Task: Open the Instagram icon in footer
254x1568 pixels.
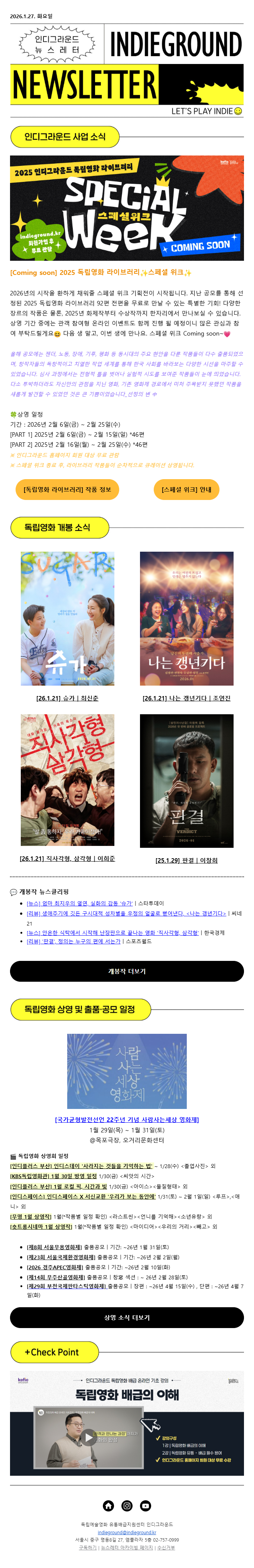Action: point(127,1505)
